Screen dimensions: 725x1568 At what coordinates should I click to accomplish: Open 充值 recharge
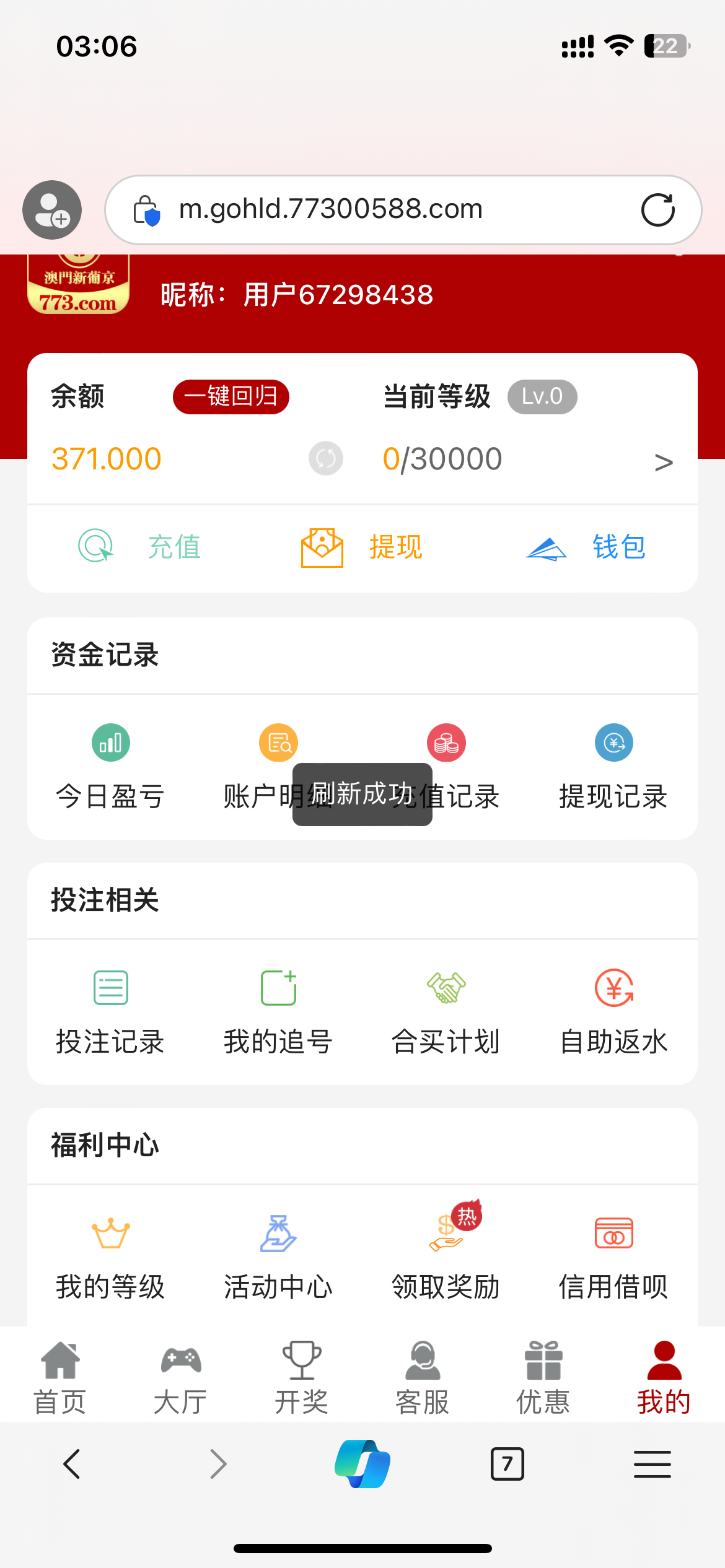click(x=139, y=547)
